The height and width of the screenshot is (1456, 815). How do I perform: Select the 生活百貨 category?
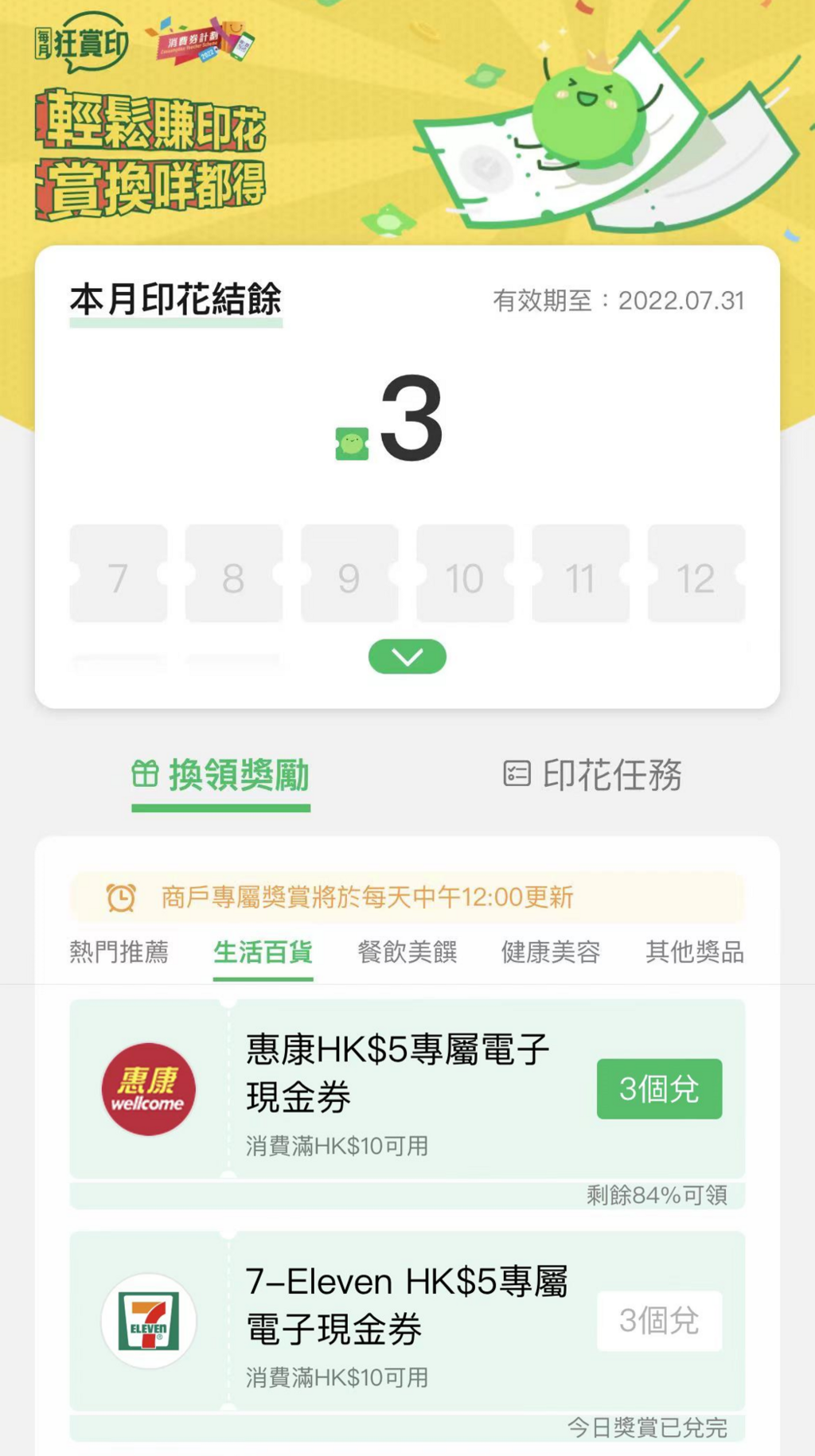(x=263, y=952)
